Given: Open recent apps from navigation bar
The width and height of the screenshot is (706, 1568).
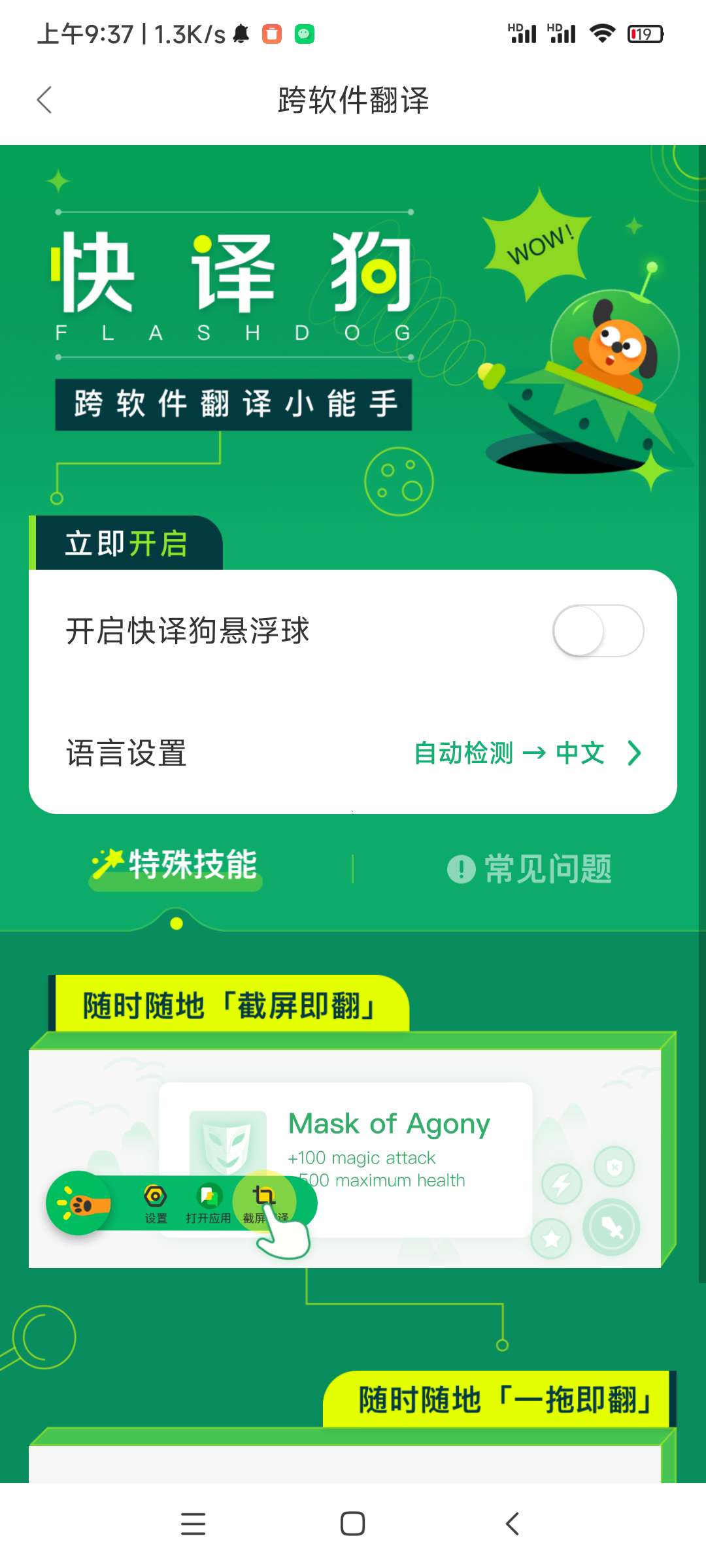Looking at the screenshot, I should pyautogui.click(x=193, y=1524).
